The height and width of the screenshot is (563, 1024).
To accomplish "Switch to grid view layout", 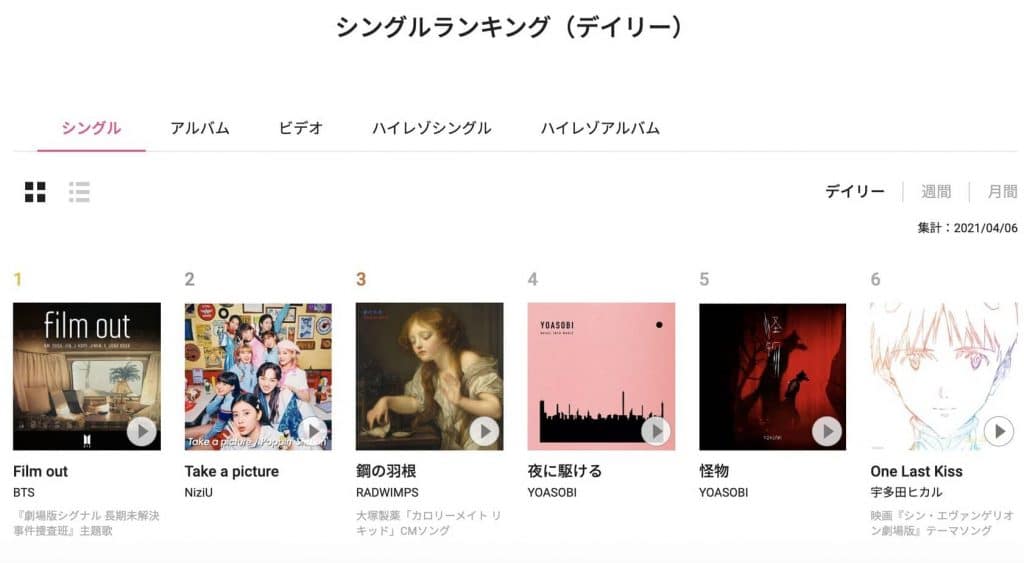I will click(x=35, y=192).
